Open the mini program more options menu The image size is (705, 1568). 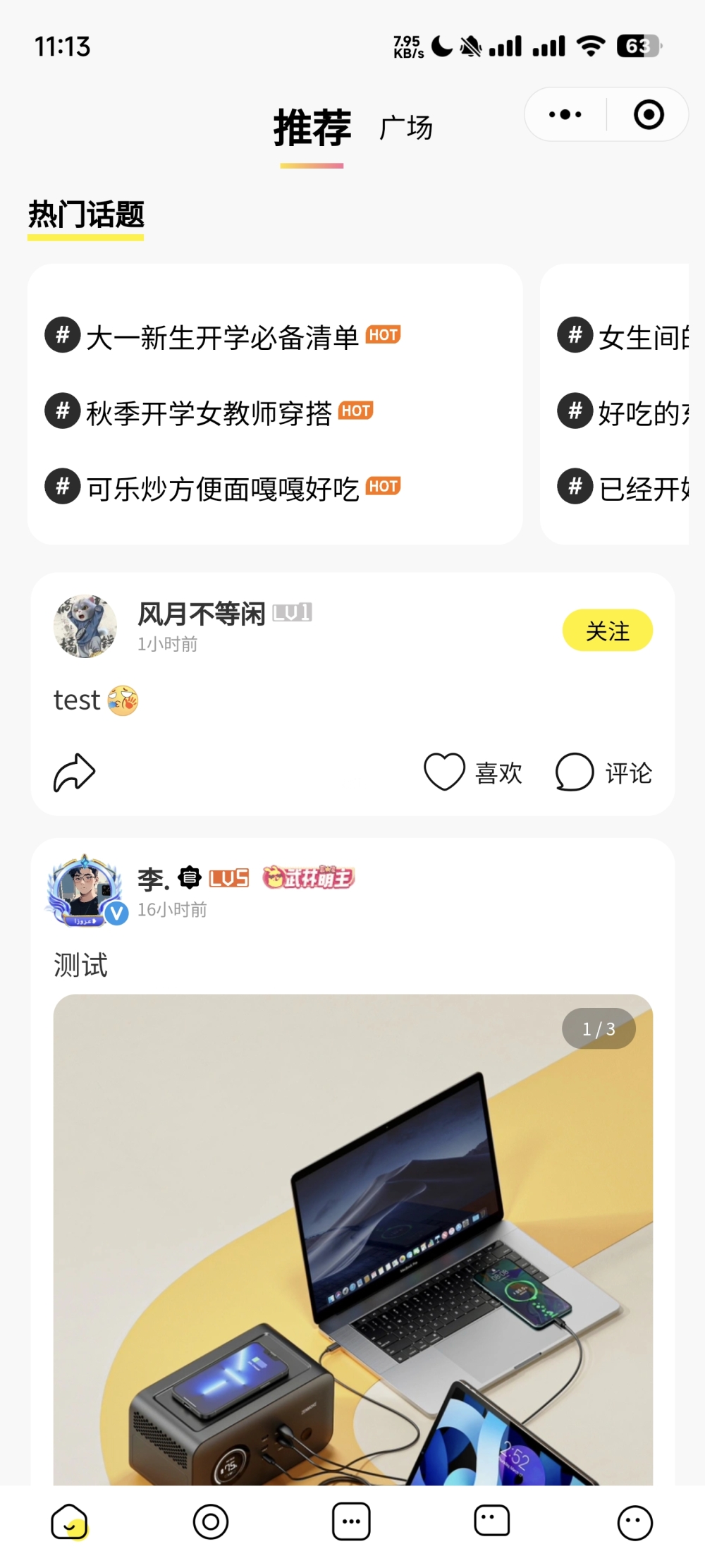click(x=565, y=114)
